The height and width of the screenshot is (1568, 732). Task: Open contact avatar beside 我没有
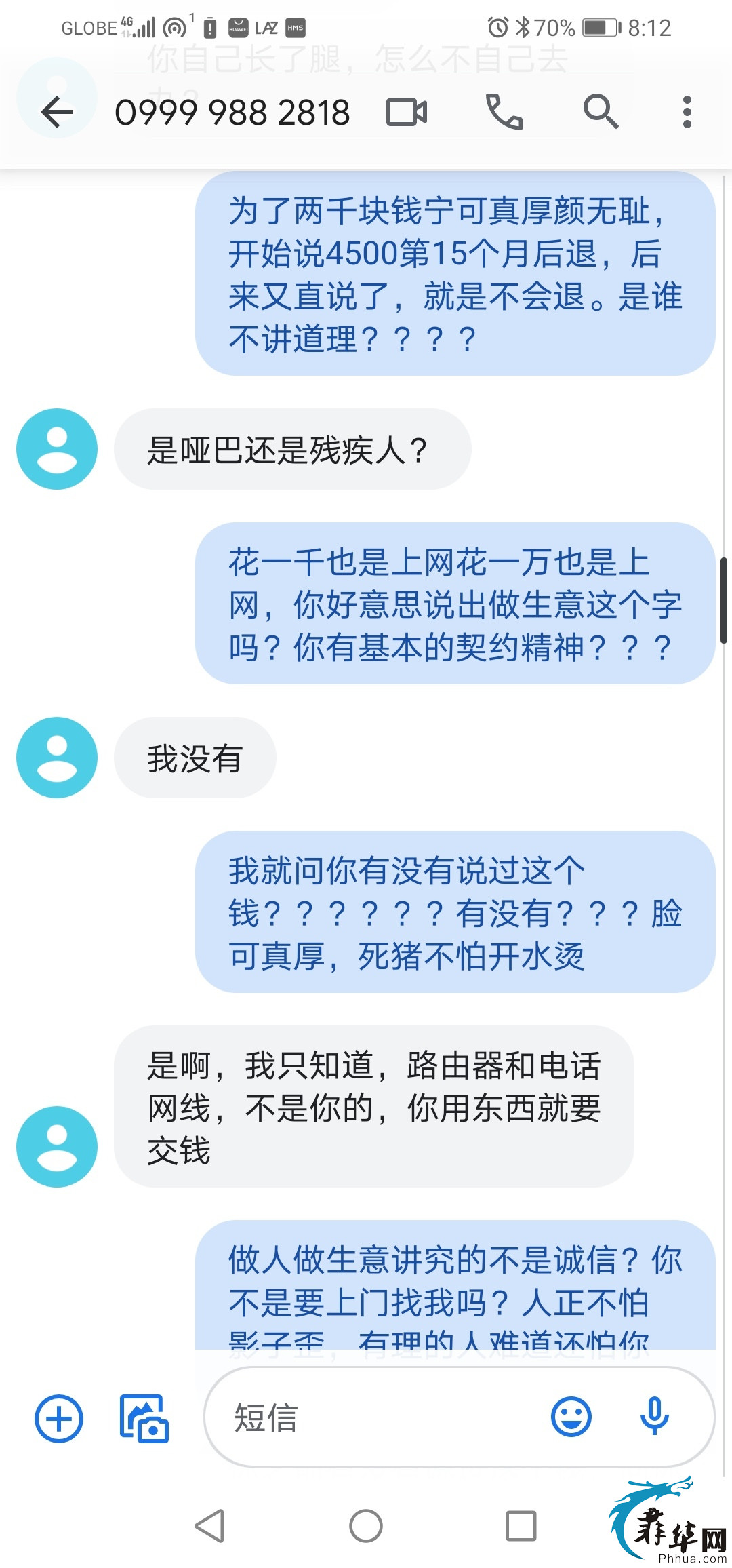[57, 758]
